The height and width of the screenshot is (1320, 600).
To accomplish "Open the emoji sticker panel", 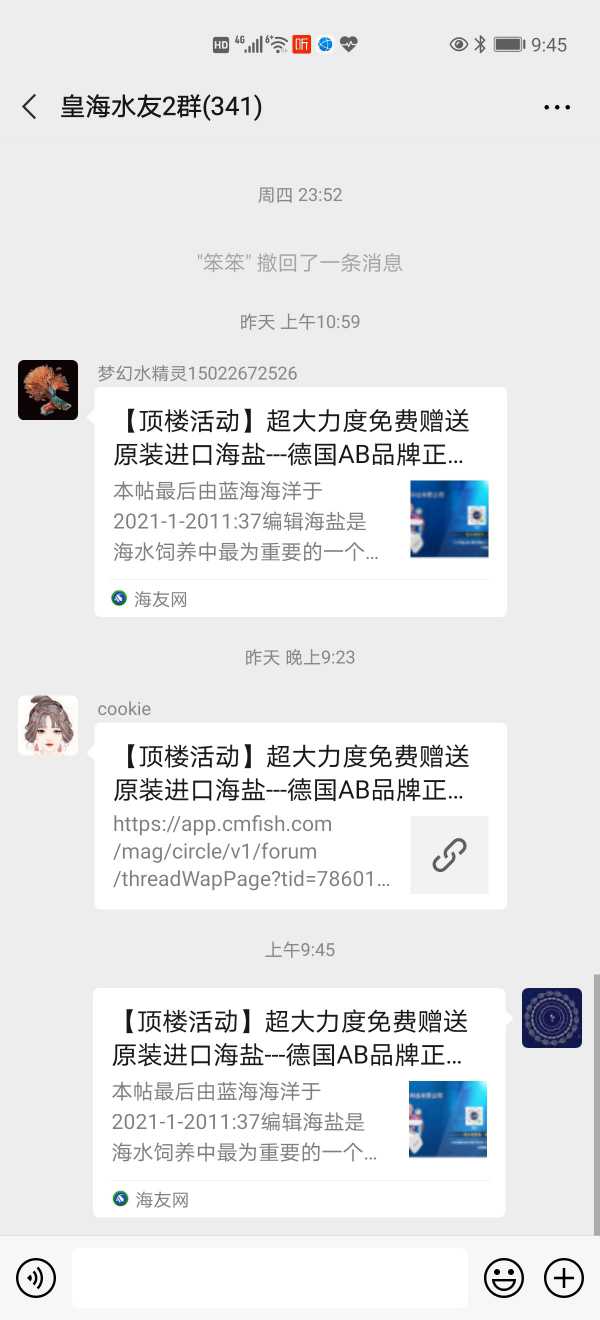I will (x=504, y=1277).
